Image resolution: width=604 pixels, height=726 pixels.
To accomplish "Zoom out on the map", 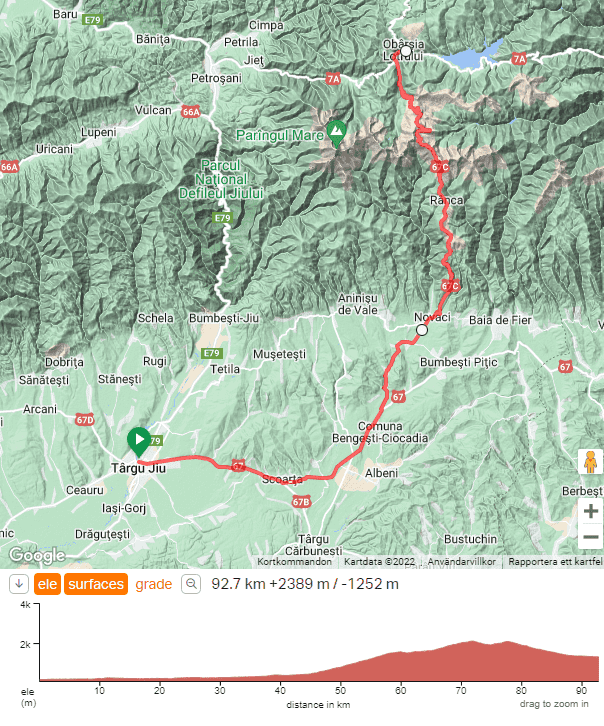I will [590, 537].
